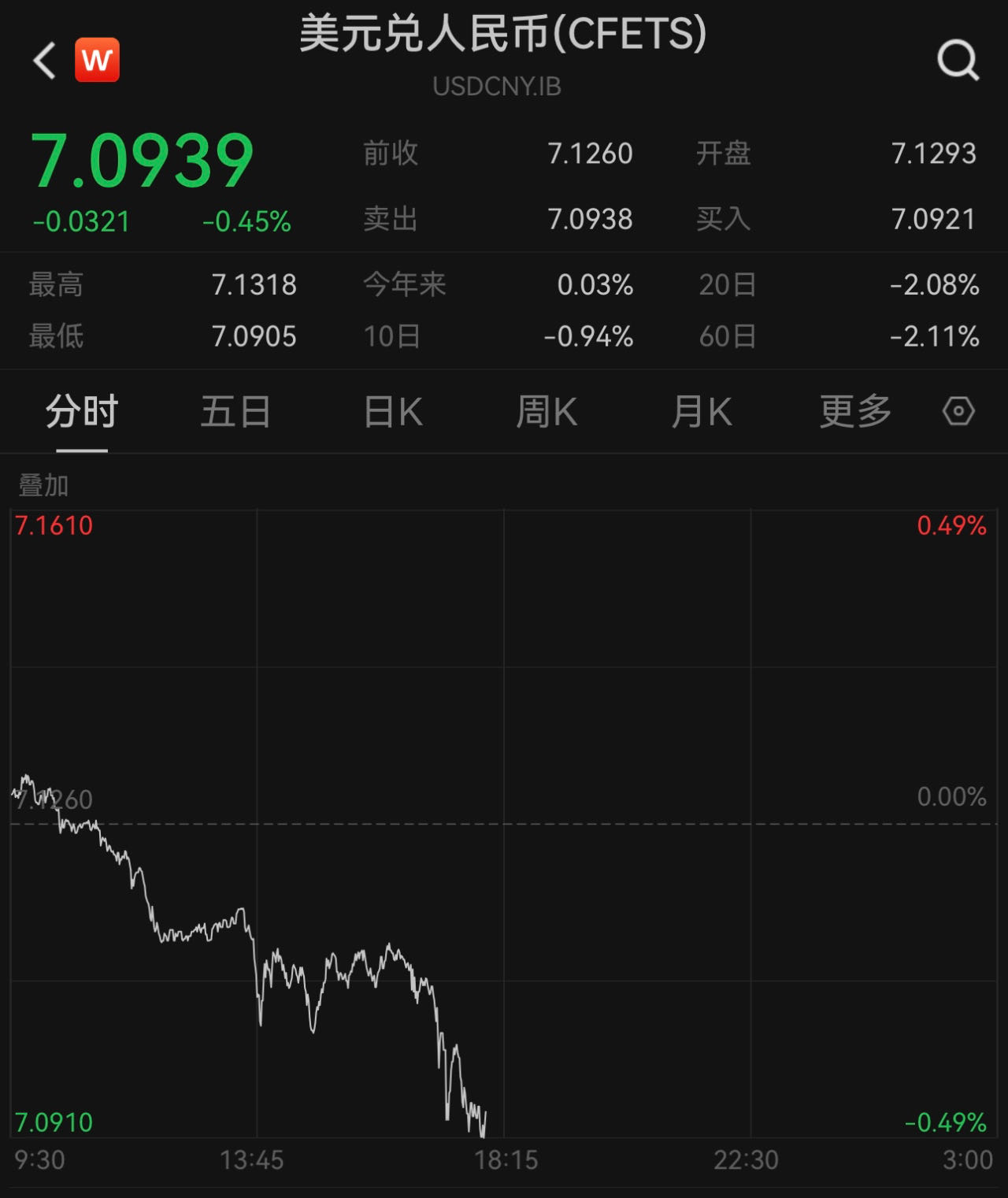Show the 周K weekly chart
This screenshot has width=1008, height=1198.
547,412
